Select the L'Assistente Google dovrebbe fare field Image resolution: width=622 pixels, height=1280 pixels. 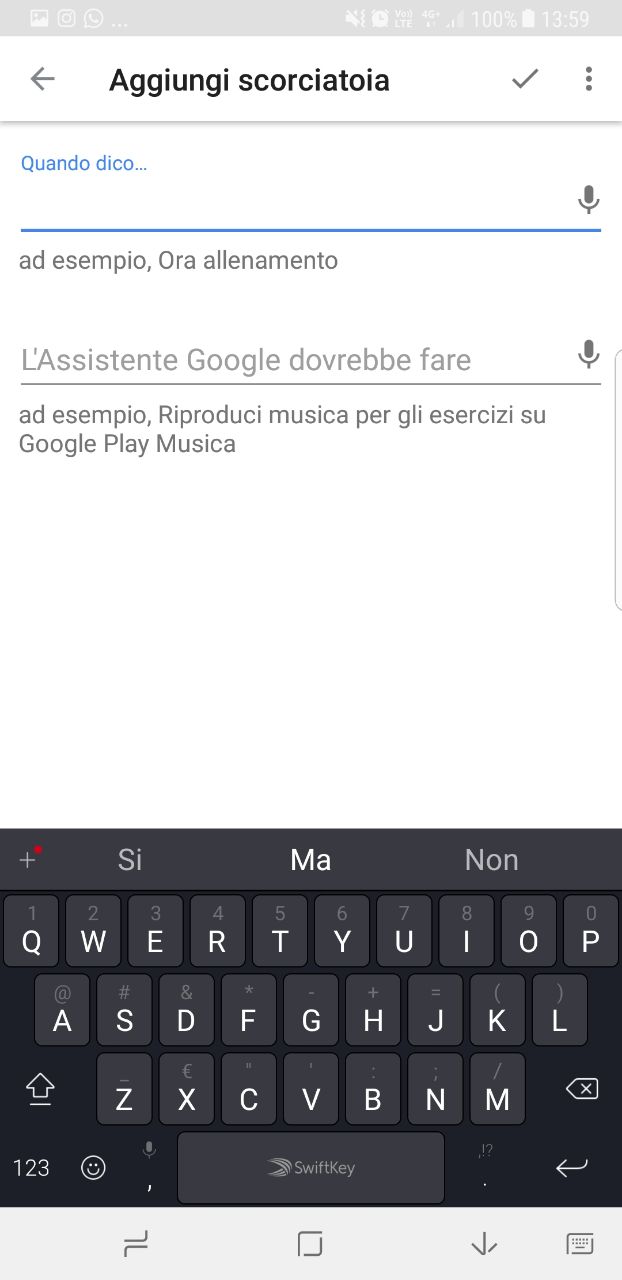click(295, 359)
